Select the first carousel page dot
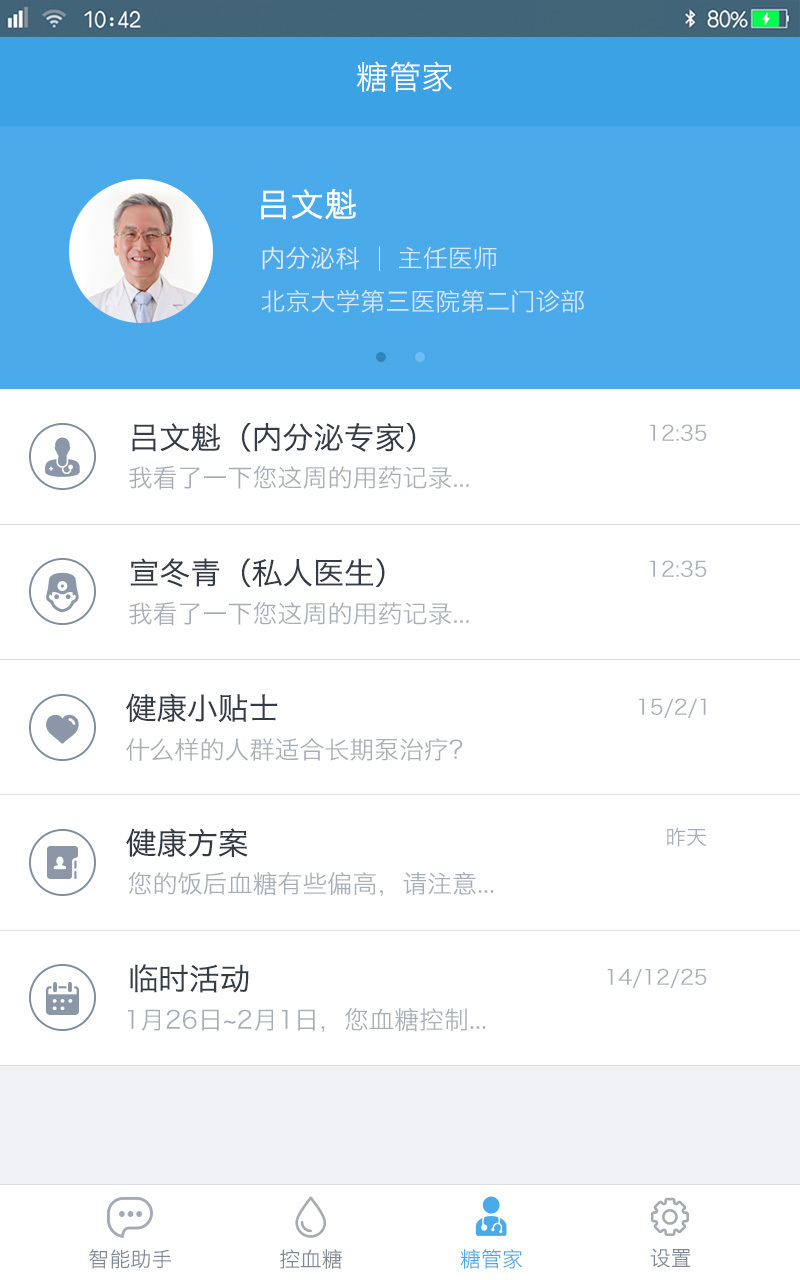Image resolution: width=800 pixels, height=1280 pixels. coord(381,357)
